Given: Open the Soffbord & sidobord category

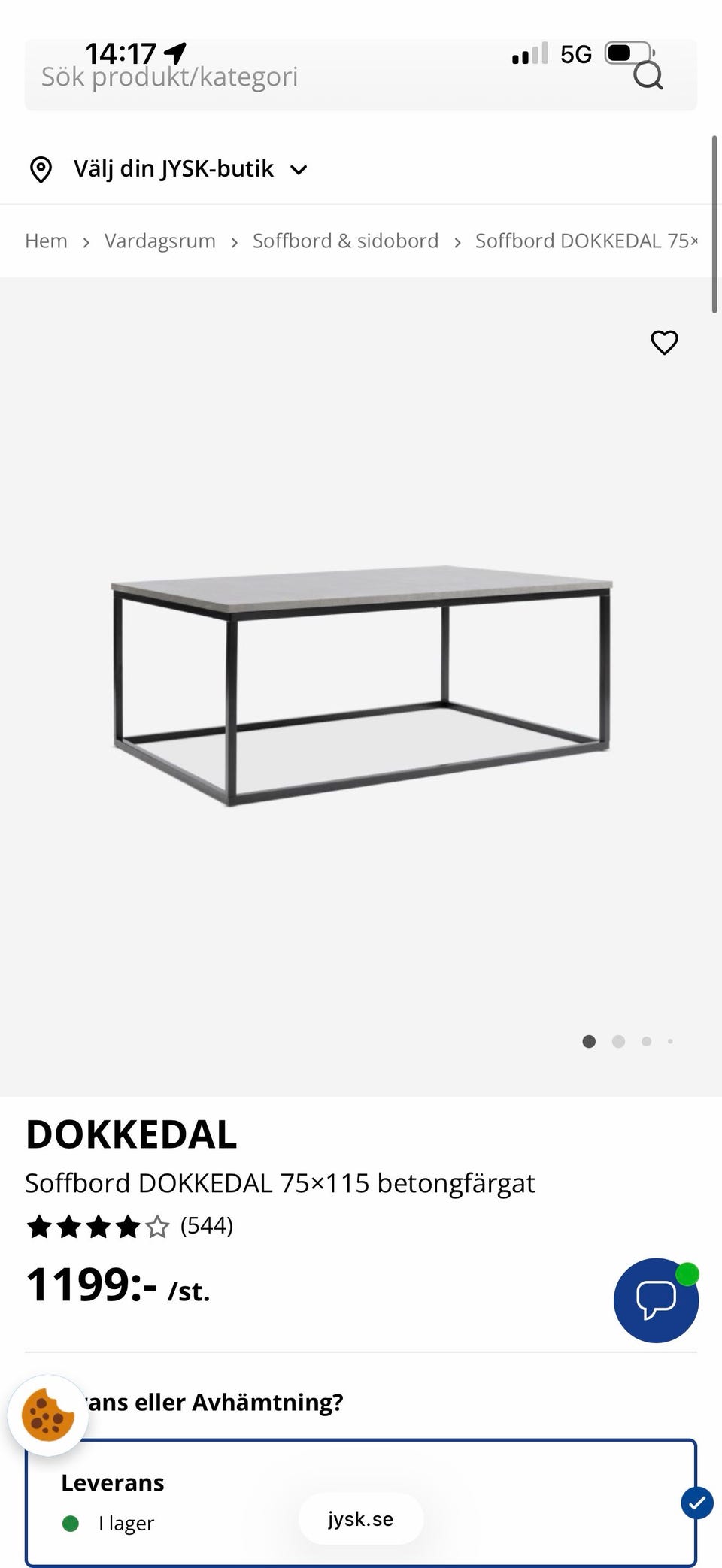Looking at the screenshot, I should pyautogui.click(x=346, y=241).
